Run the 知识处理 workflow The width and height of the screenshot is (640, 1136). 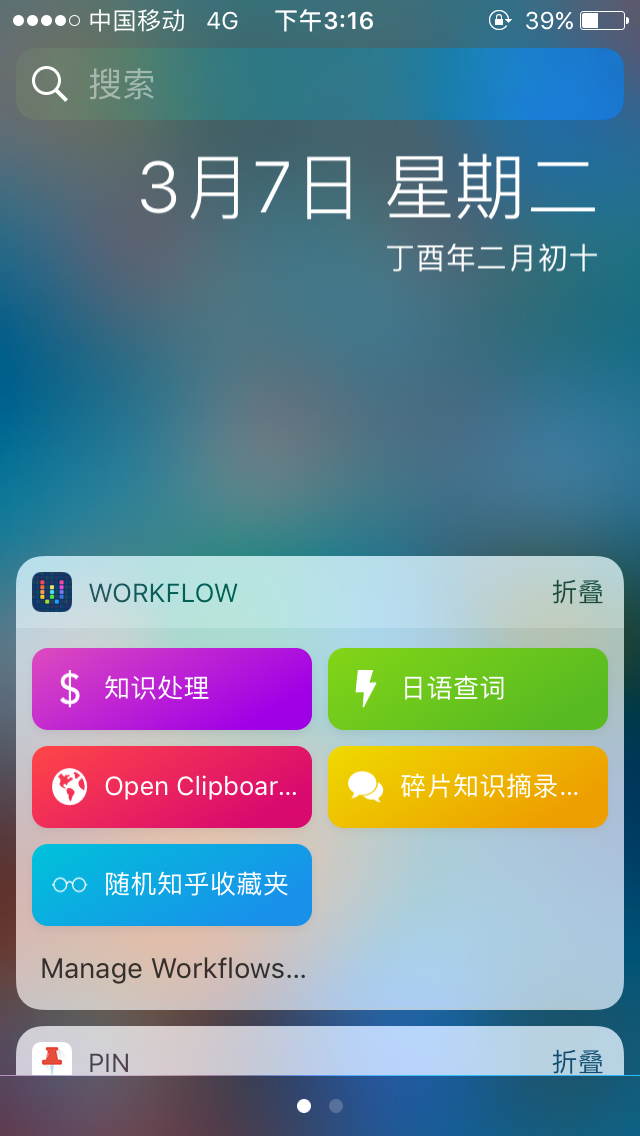pyautogui.click(x=172, y=689)
